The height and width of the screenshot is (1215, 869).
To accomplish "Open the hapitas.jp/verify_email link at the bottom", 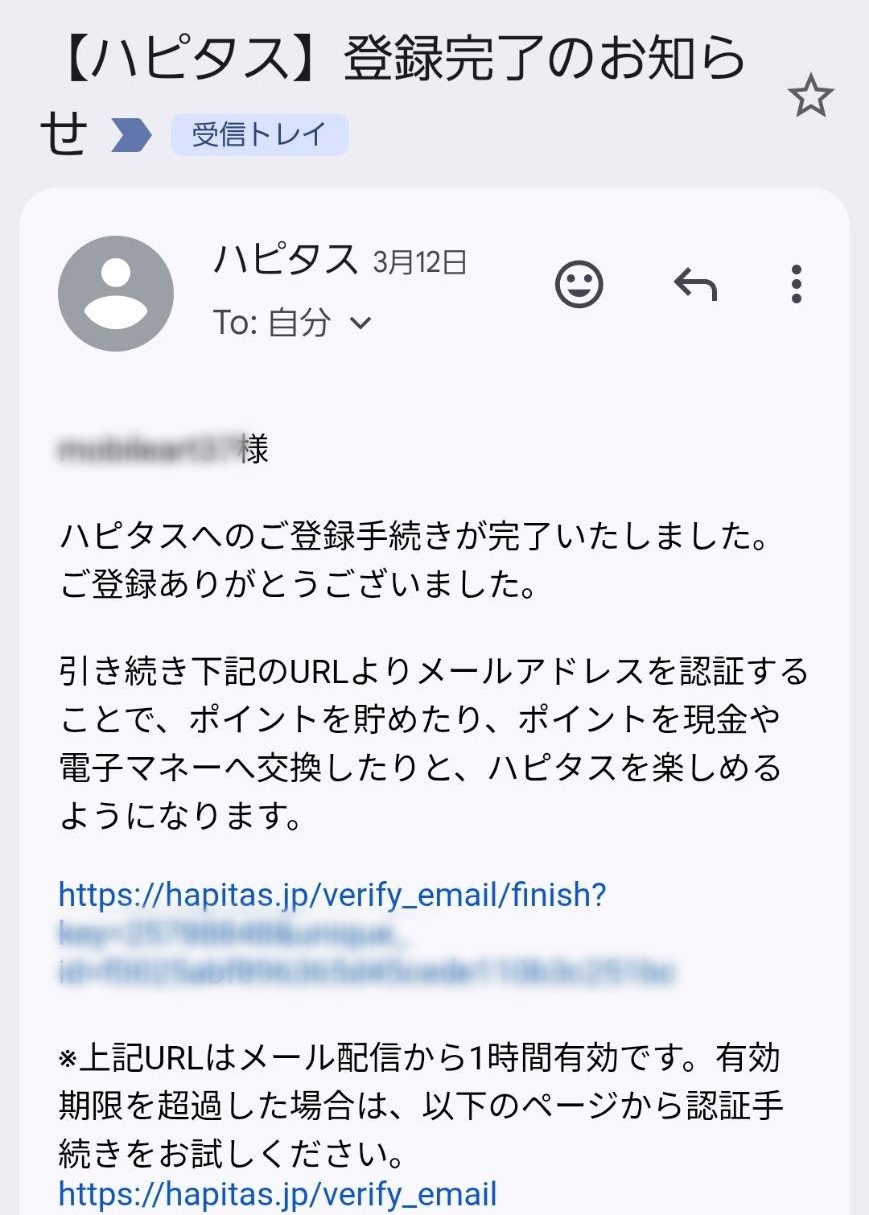I will pos(275,1192).
